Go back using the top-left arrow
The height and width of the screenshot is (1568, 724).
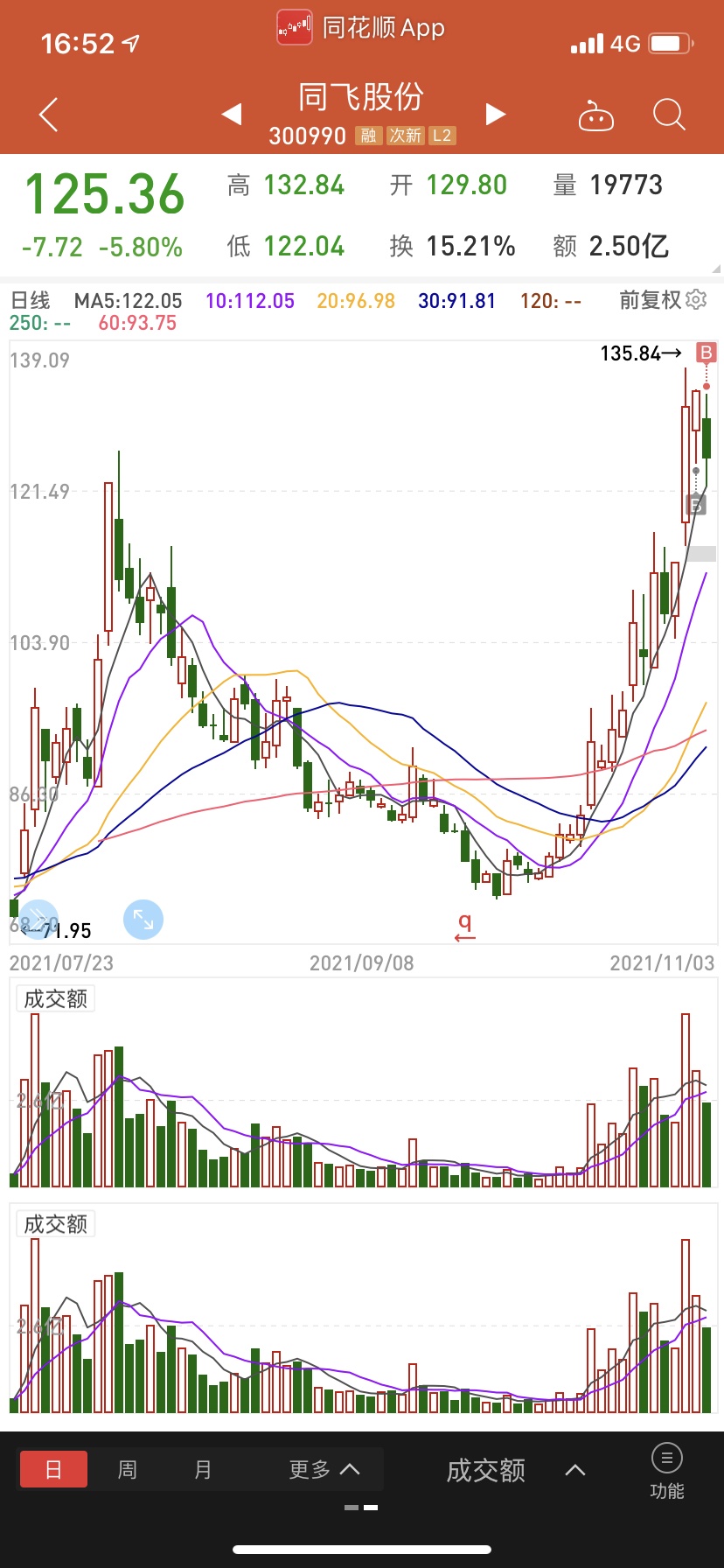pos(49,115)
